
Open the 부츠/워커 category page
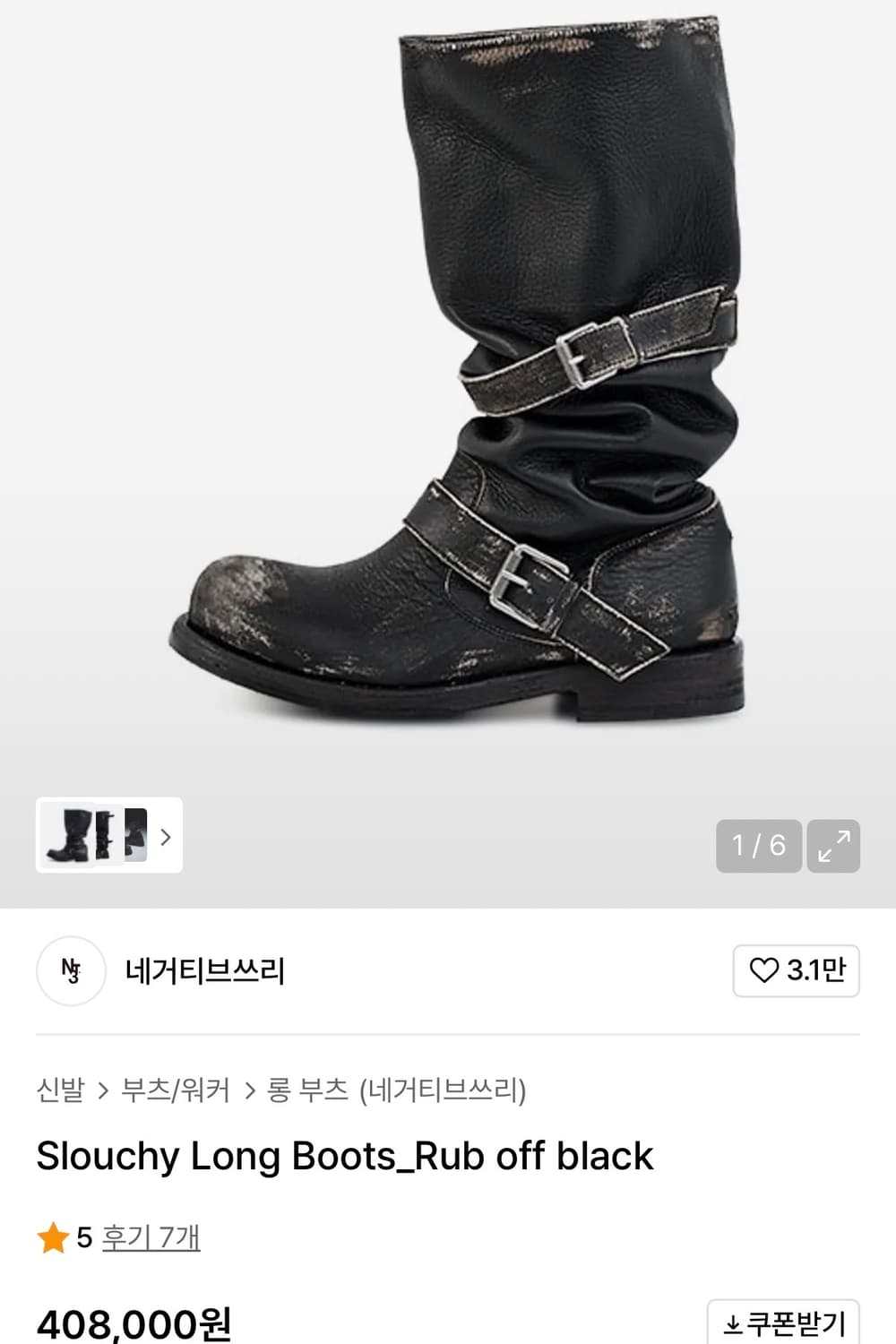[176, 1089]
